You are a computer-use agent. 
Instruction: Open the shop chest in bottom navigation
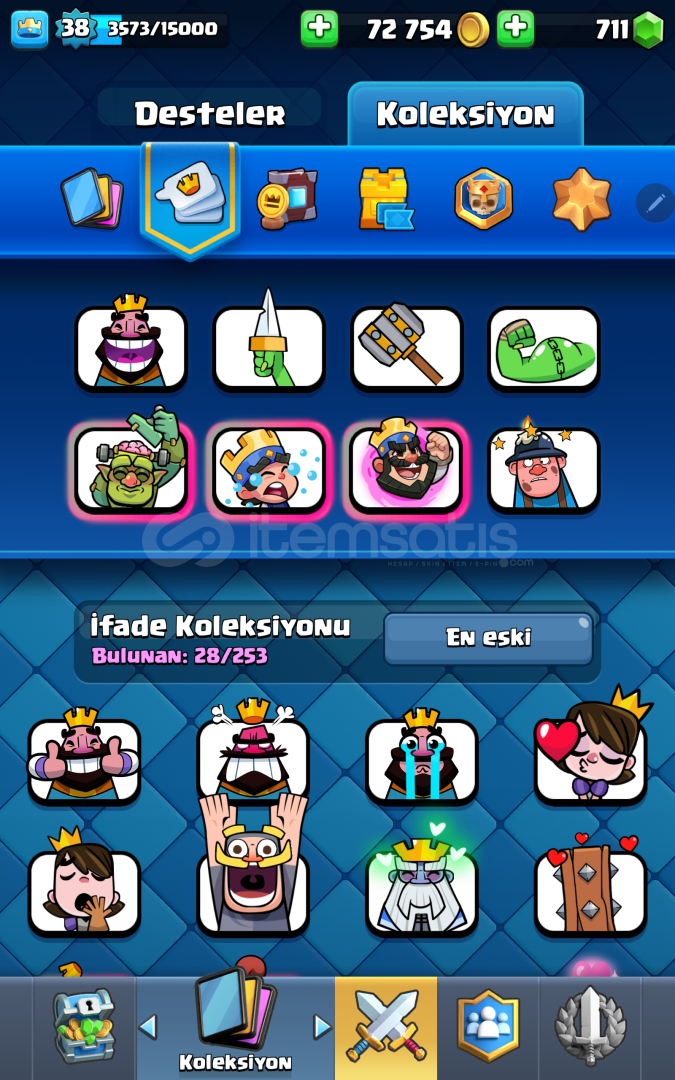(85, 1027)
